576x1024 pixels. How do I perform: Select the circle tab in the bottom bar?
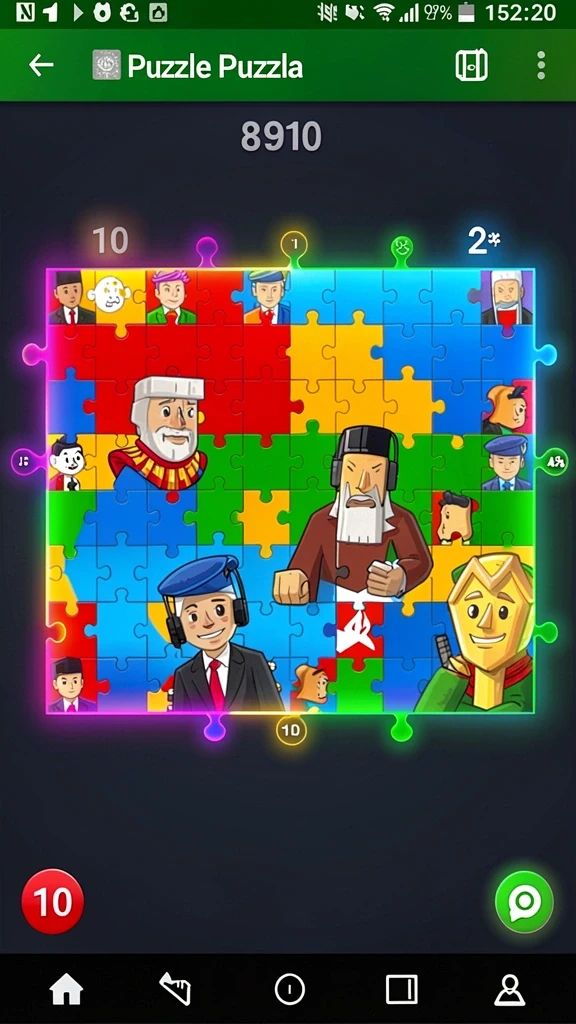coord(290,990)
